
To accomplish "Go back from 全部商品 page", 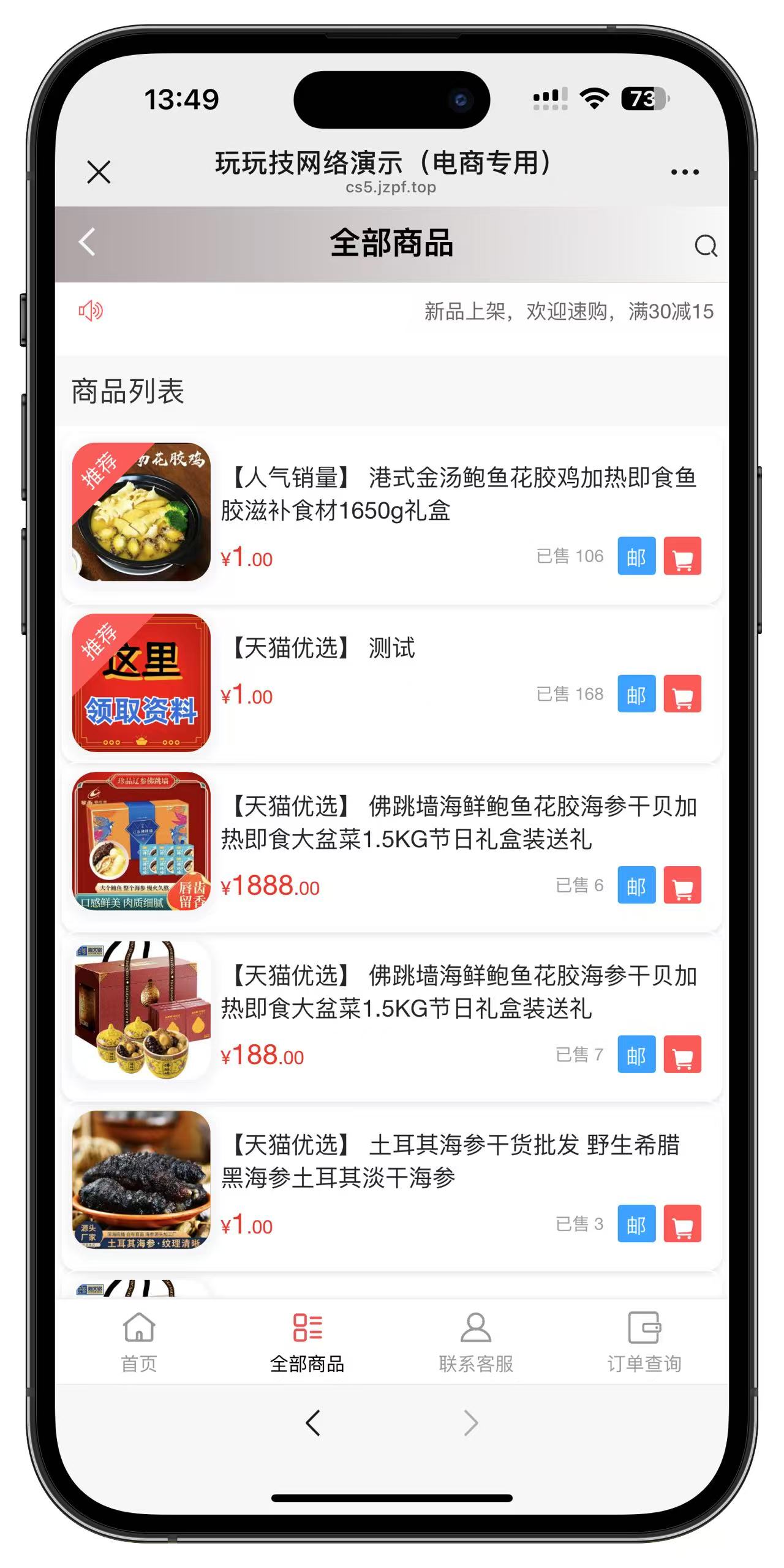I will click(x=87, y=242).
